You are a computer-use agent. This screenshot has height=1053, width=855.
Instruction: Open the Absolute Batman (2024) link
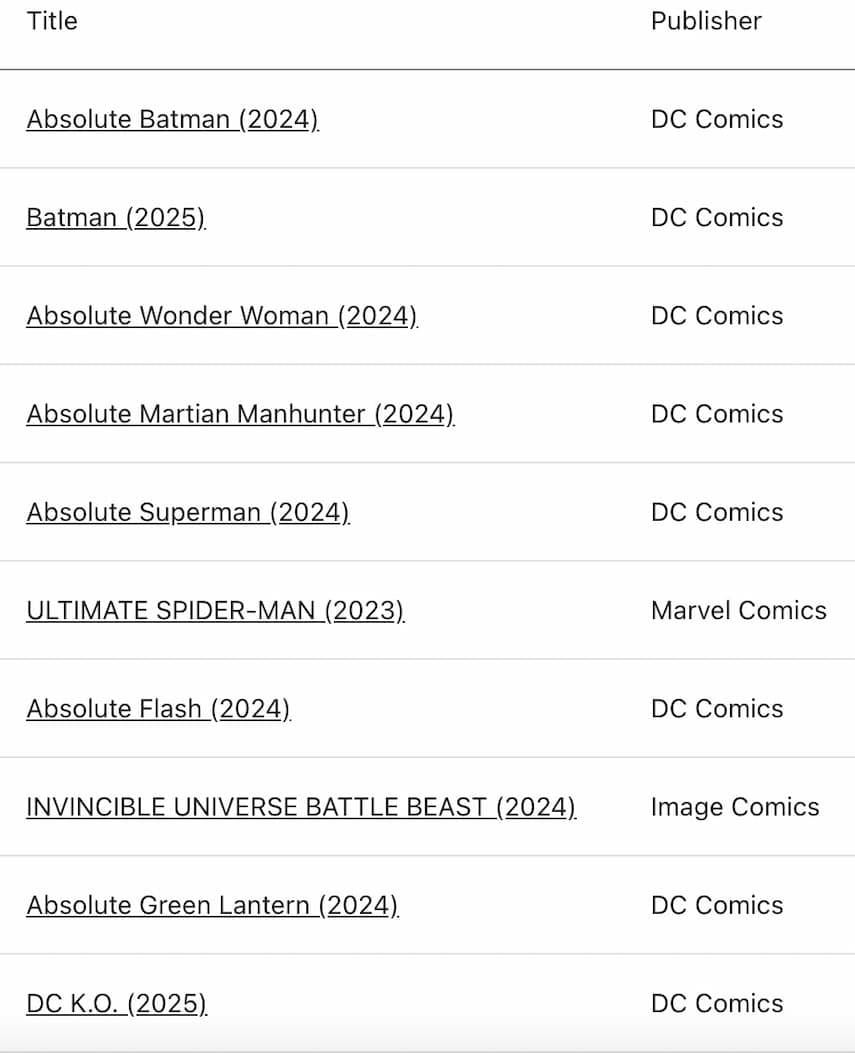[172, 119]
